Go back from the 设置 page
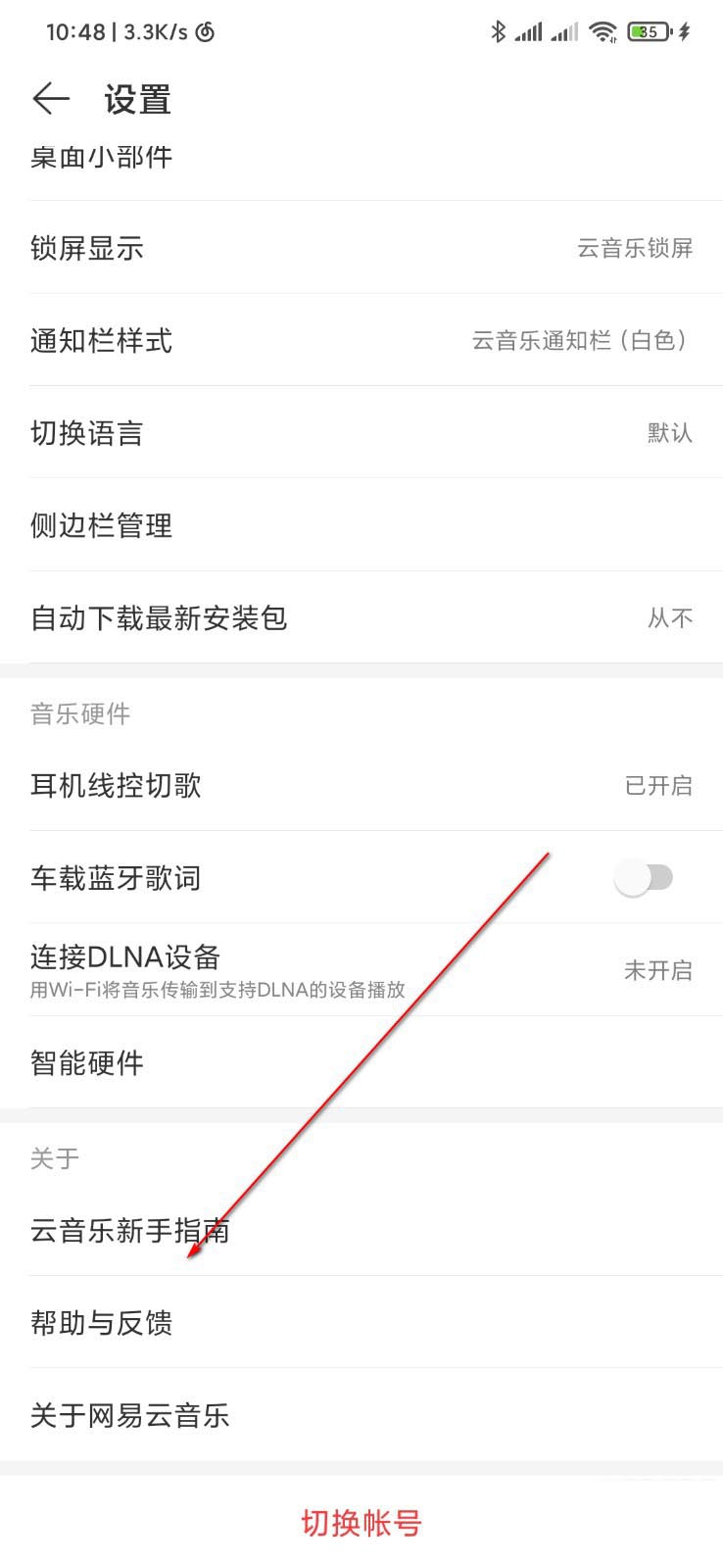This screenshot has height=1568, width=723. [51, 99]
